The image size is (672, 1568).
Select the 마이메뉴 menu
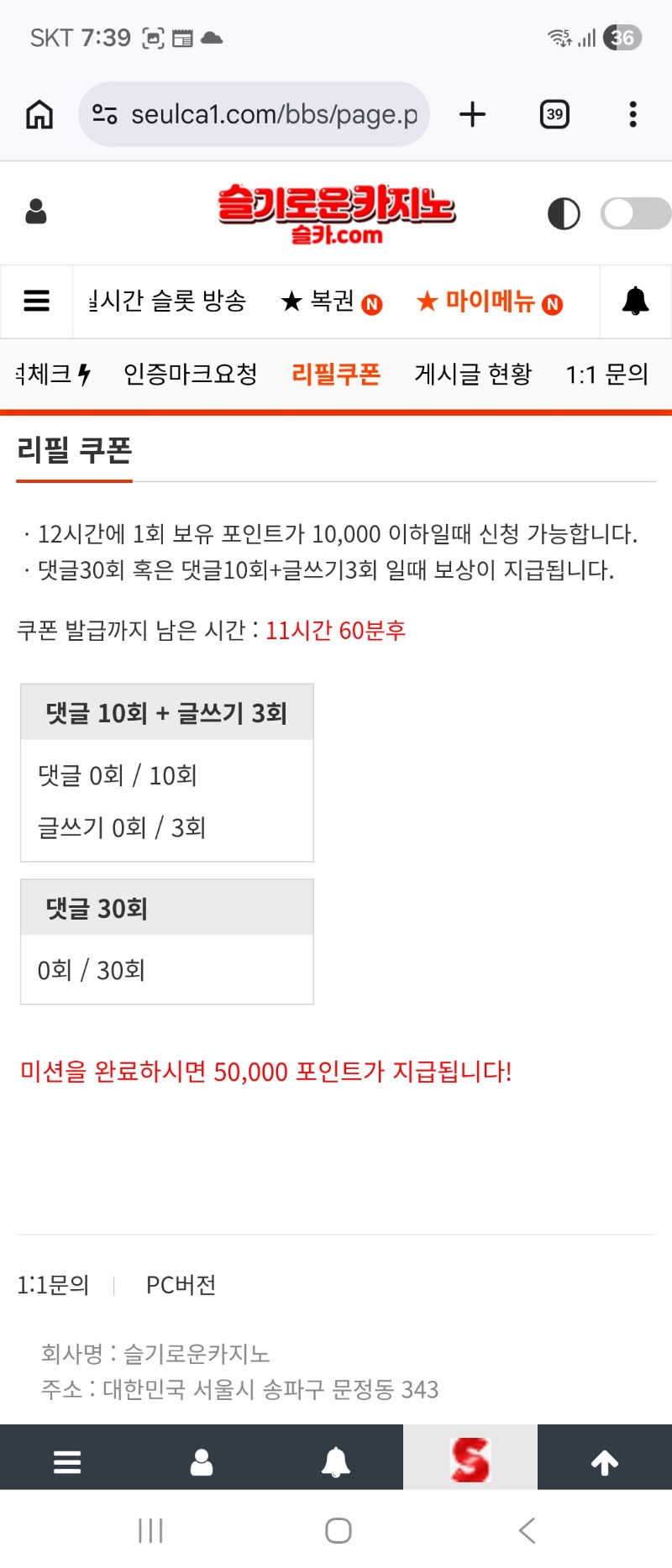(x=490, y=302)
